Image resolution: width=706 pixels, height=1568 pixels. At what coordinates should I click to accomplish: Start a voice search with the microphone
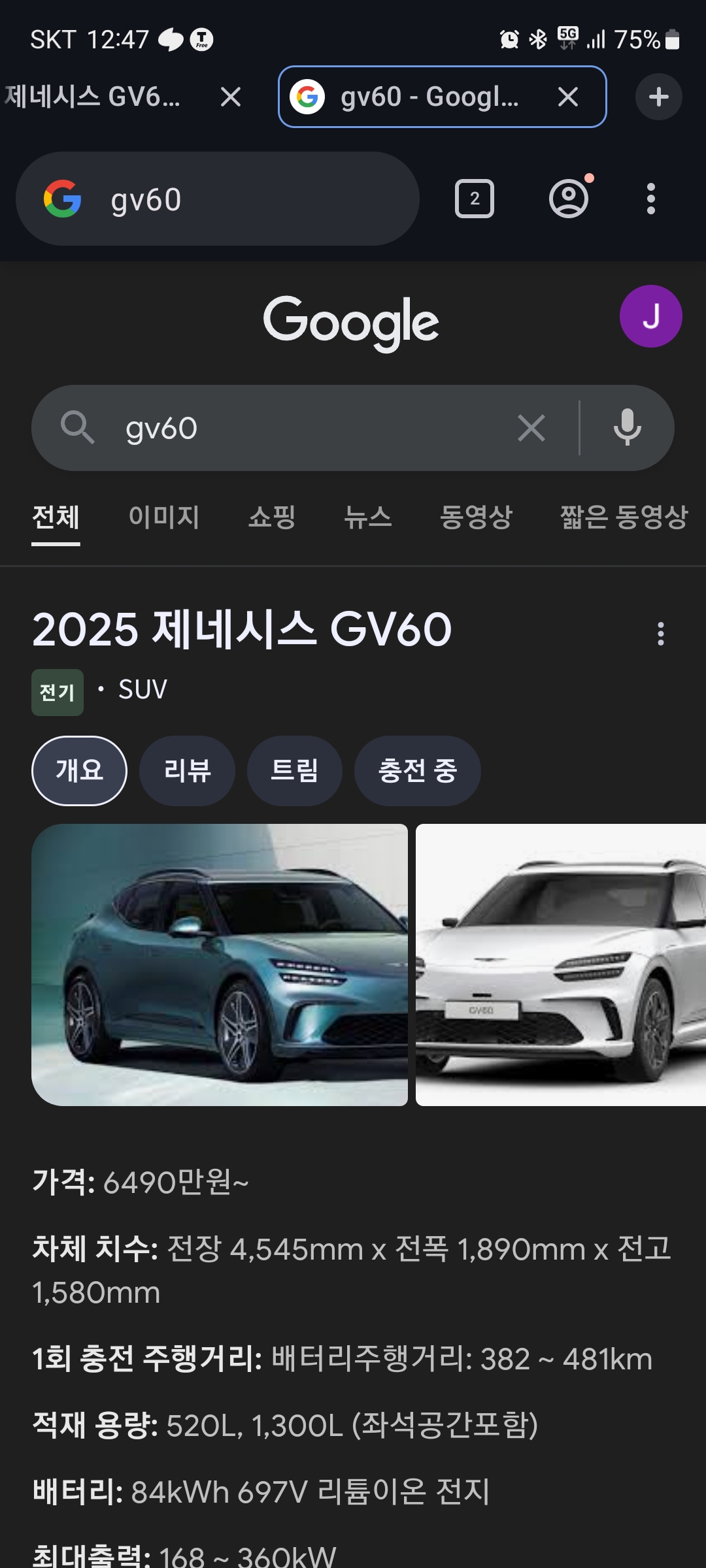point(627,428)
